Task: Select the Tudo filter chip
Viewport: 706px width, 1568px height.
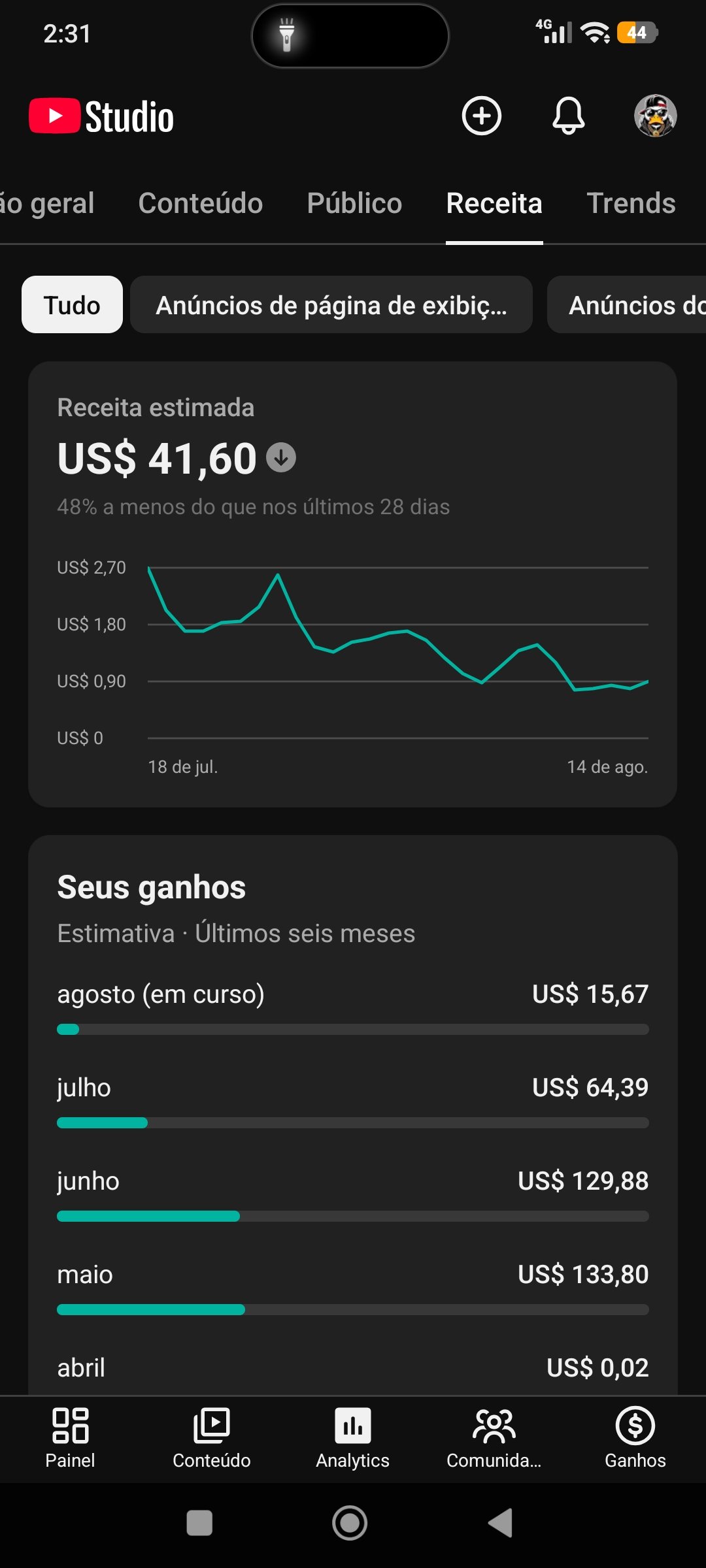Action: [72, 304]
